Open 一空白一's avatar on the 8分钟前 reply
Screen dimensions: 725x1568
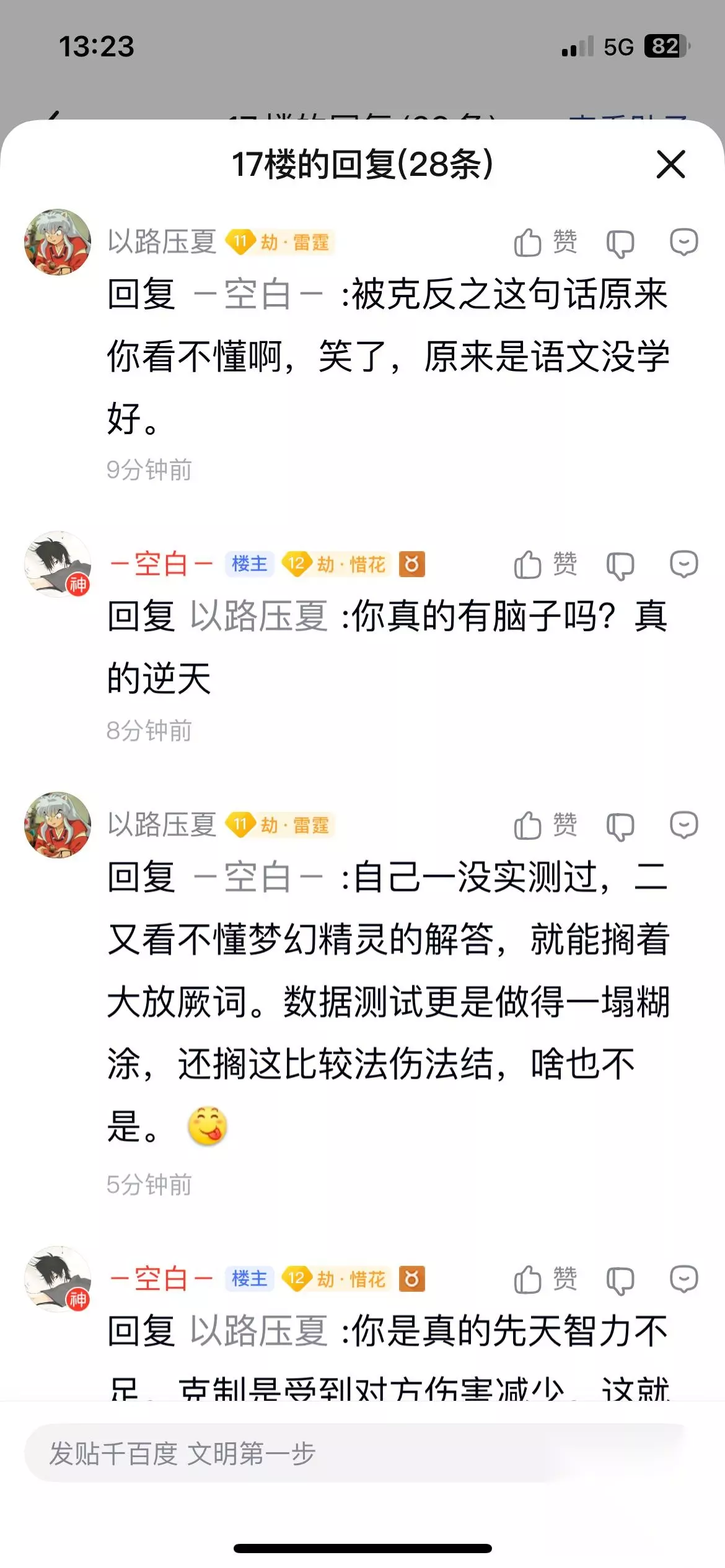[x=58, y=565]
